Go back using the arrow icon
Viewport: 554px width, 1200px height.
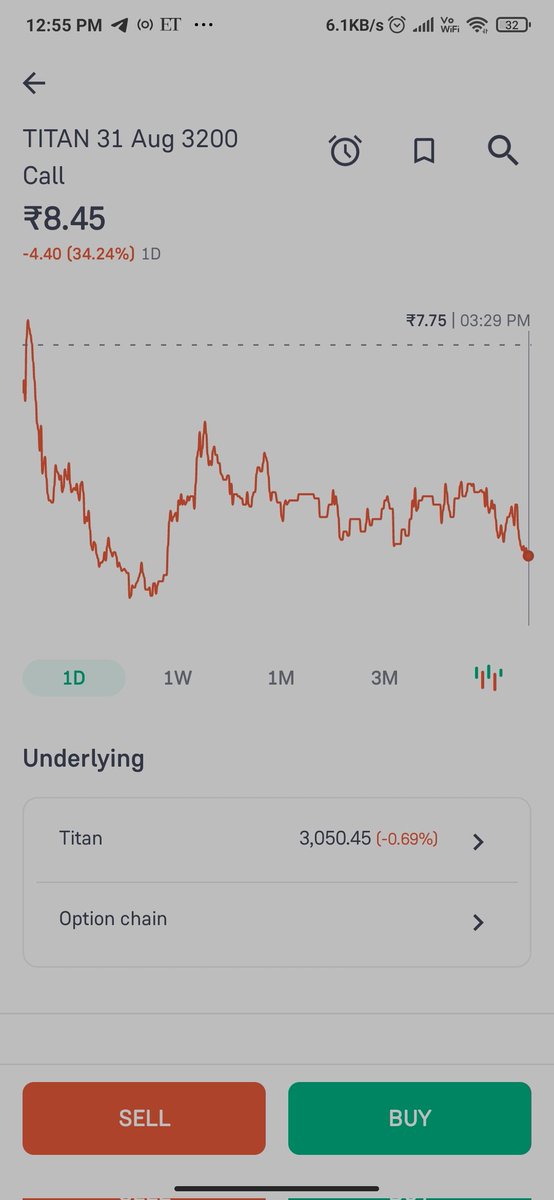pyautogui.click(x=34, y=83)
